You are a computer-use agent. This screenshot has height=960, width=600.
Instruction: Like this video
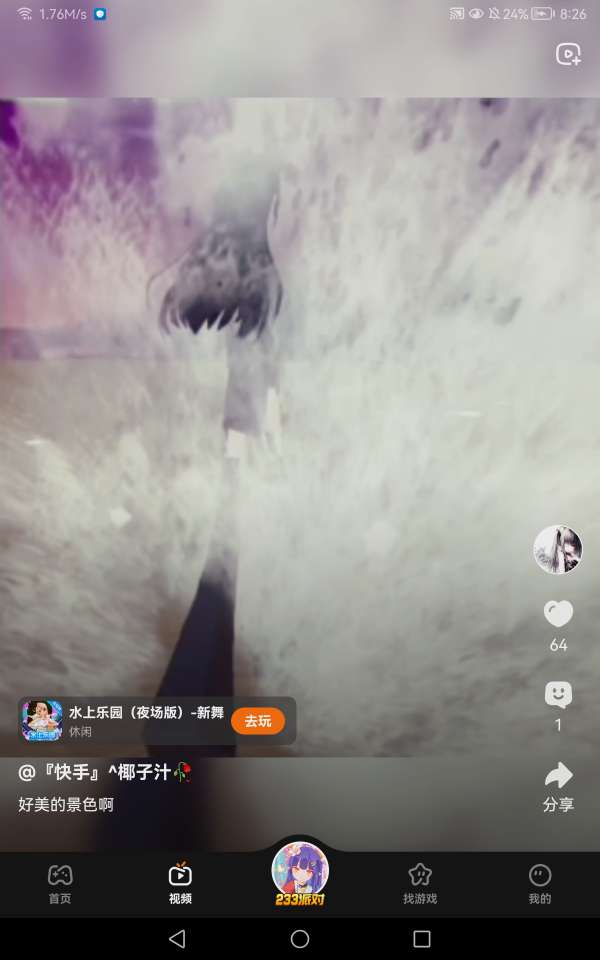(x=558, y=614)
